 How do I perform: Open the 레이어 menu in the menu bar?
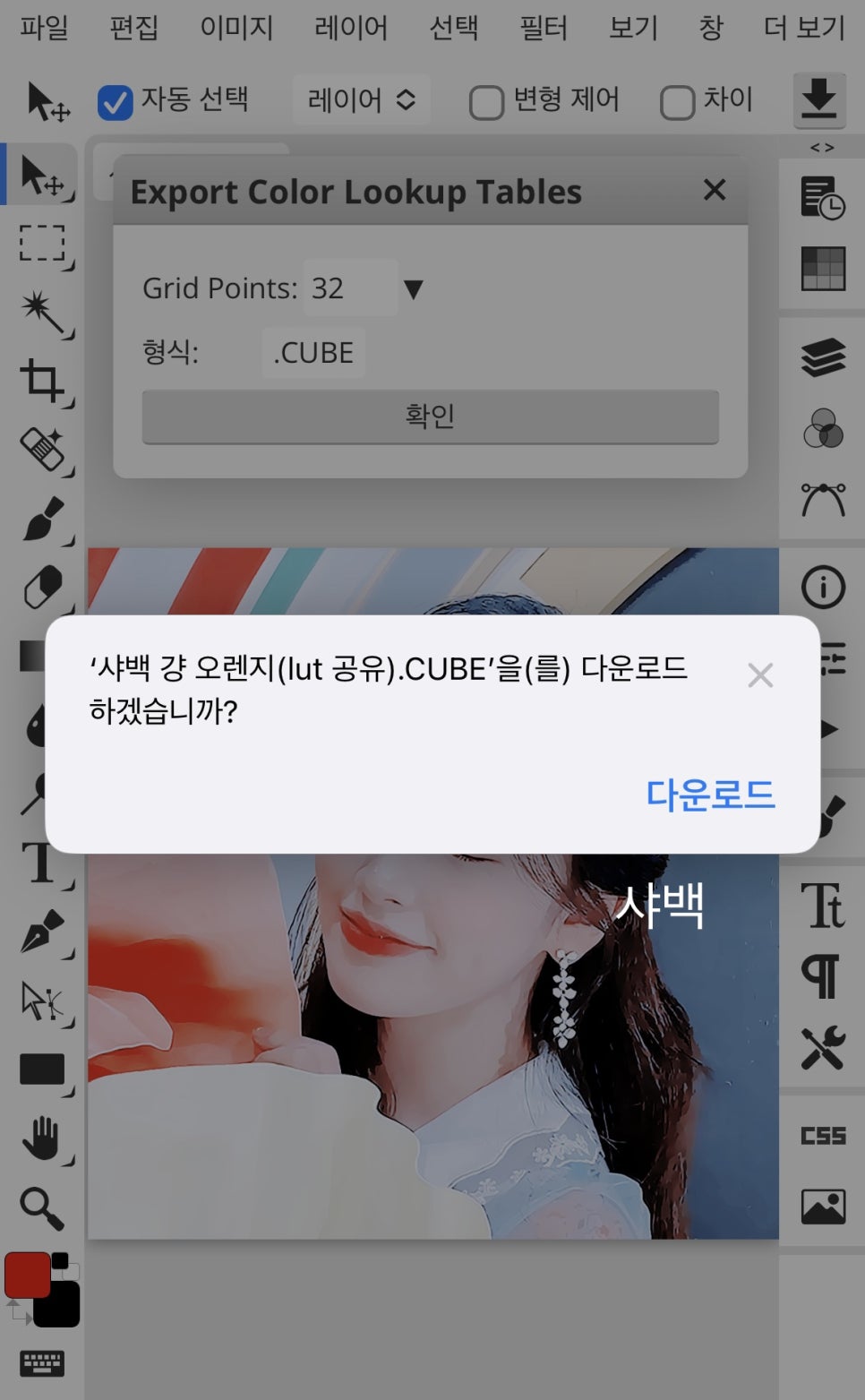point(350,28)
